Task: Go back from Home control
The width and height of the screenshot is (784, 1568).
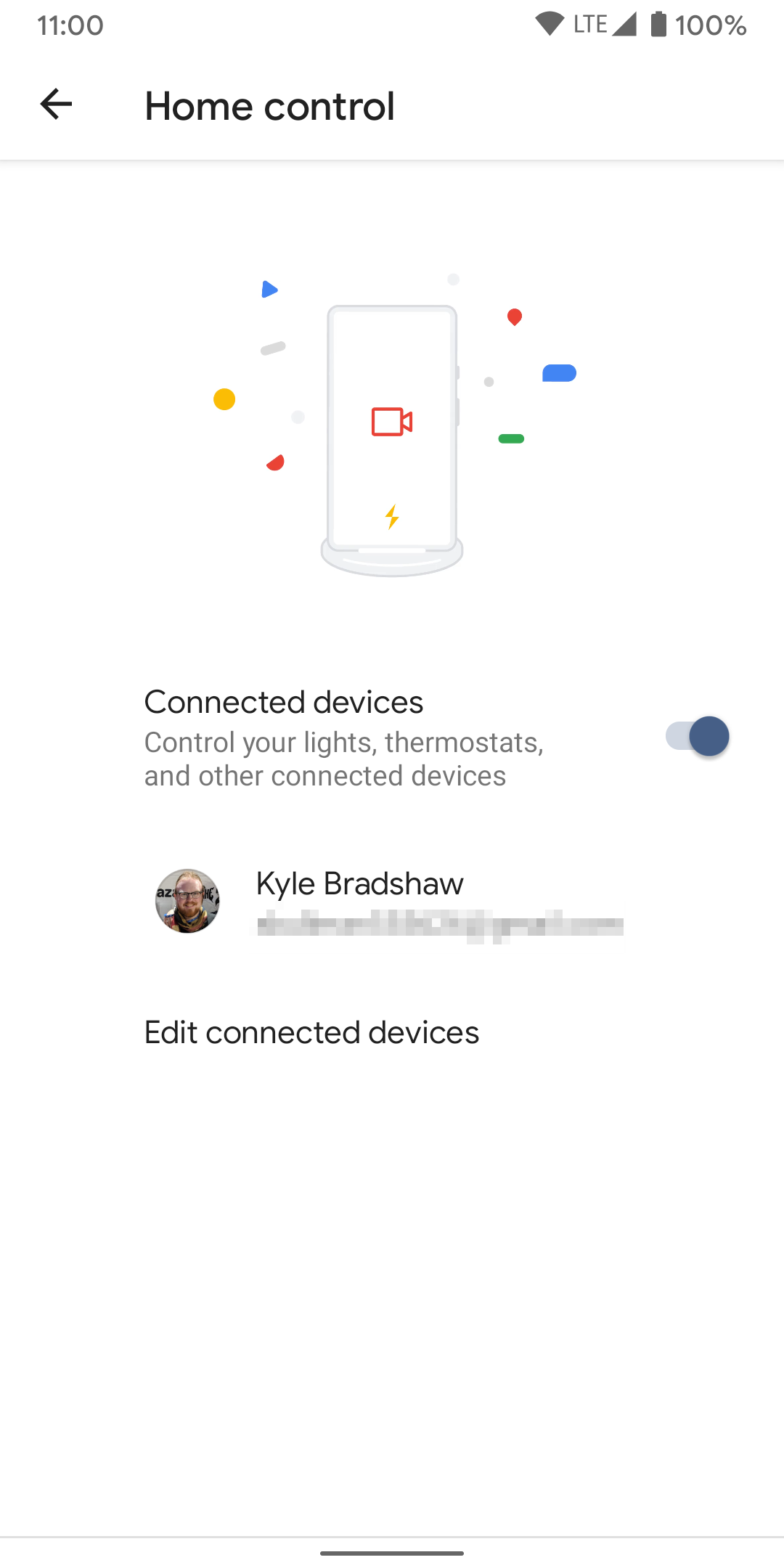Action: click(x=56, y=105)
